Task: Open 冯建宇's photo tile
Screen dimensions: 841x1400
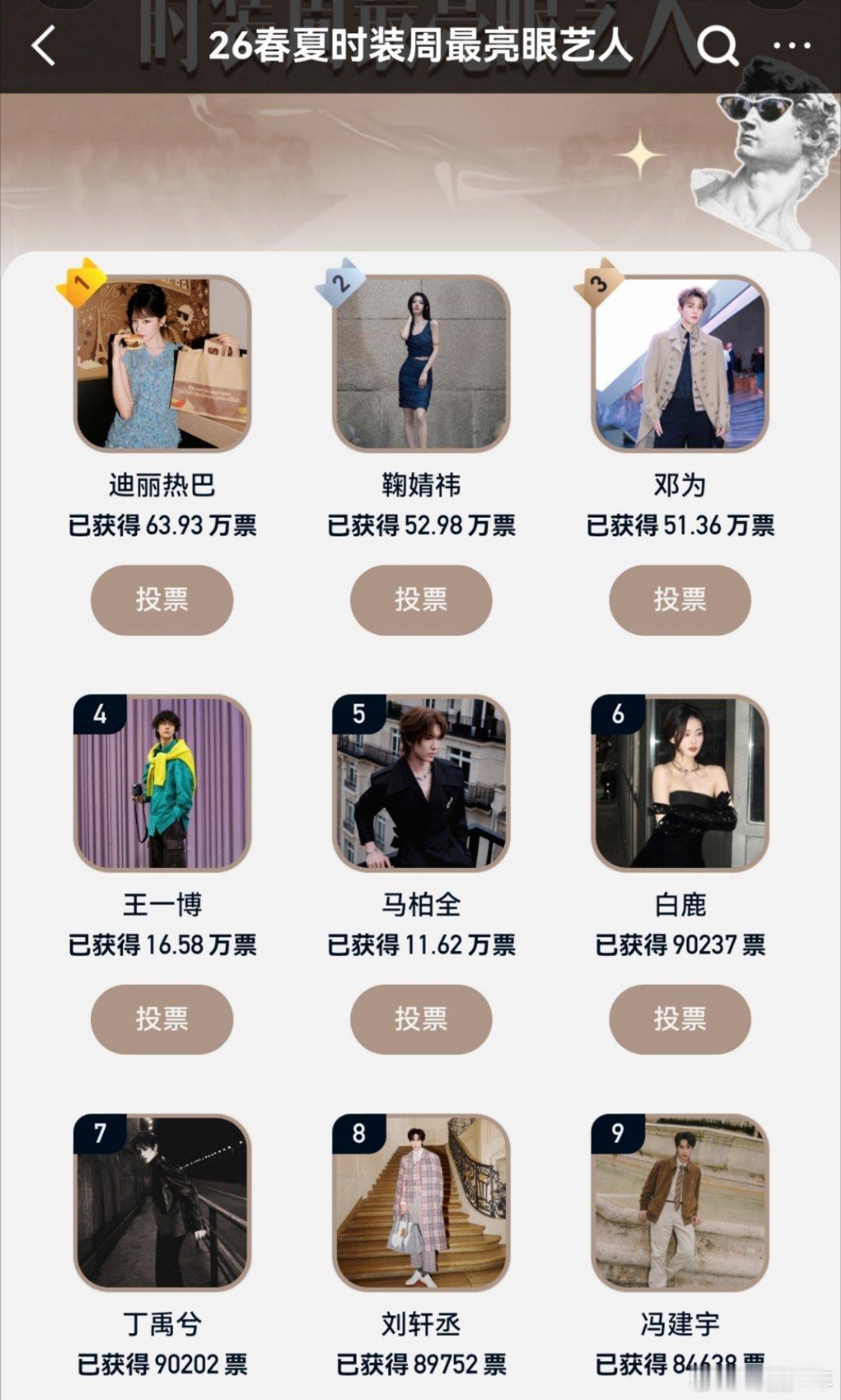Action: coord(679,1202)
